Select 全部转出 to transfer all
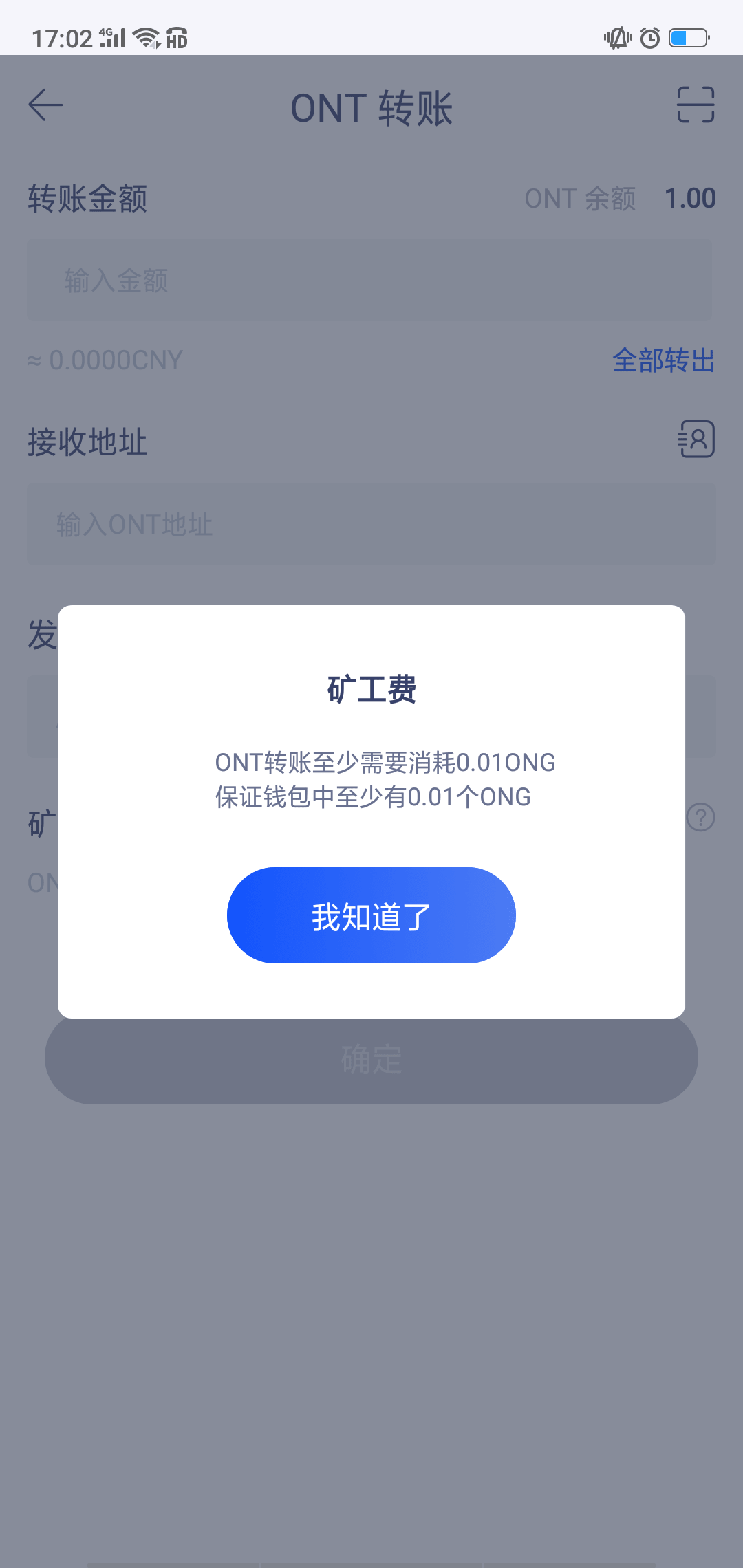The width and height of the screenshot is (743, 1568). tap(663, 360)
